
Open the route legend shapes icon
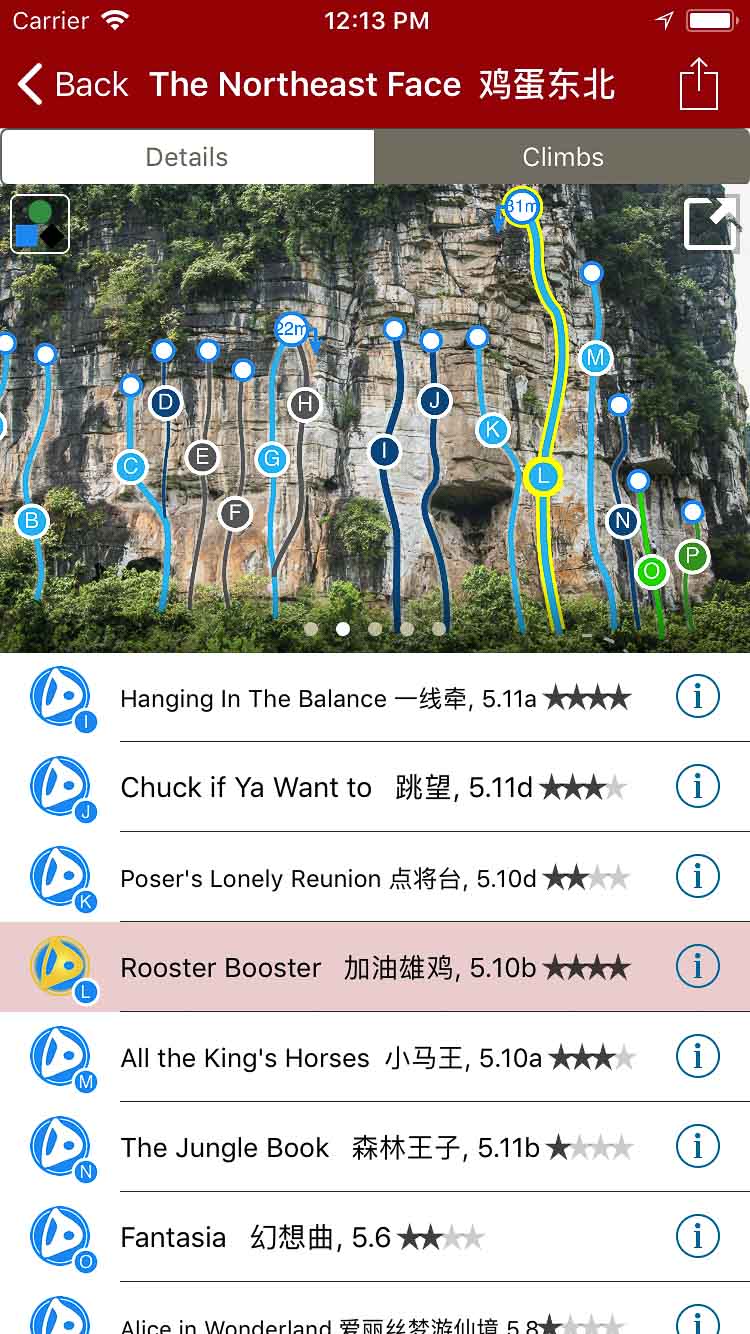click(40, 224)
